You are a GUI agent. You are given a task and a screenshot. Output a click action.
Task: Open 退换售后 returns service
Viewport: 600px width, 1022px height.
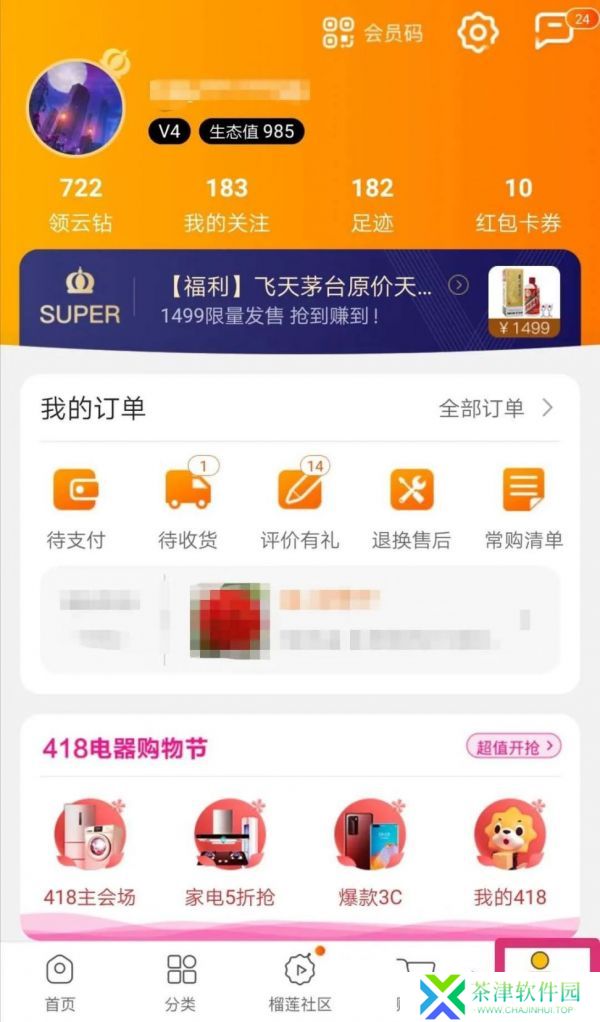(x=411, y=508)
